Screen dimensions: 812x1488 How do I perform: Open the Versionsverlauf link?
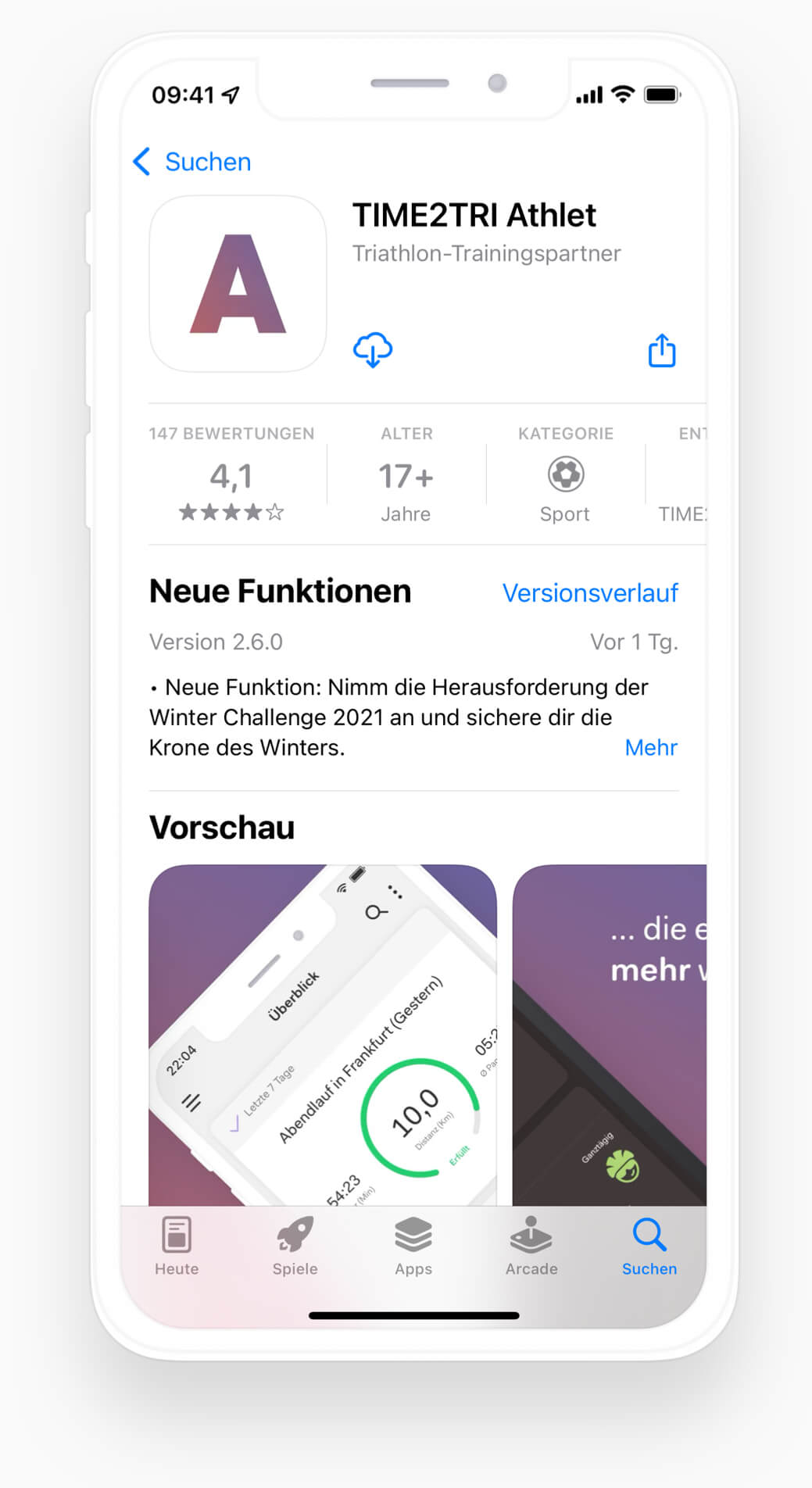pyautogui.click(x=590, y=593)
